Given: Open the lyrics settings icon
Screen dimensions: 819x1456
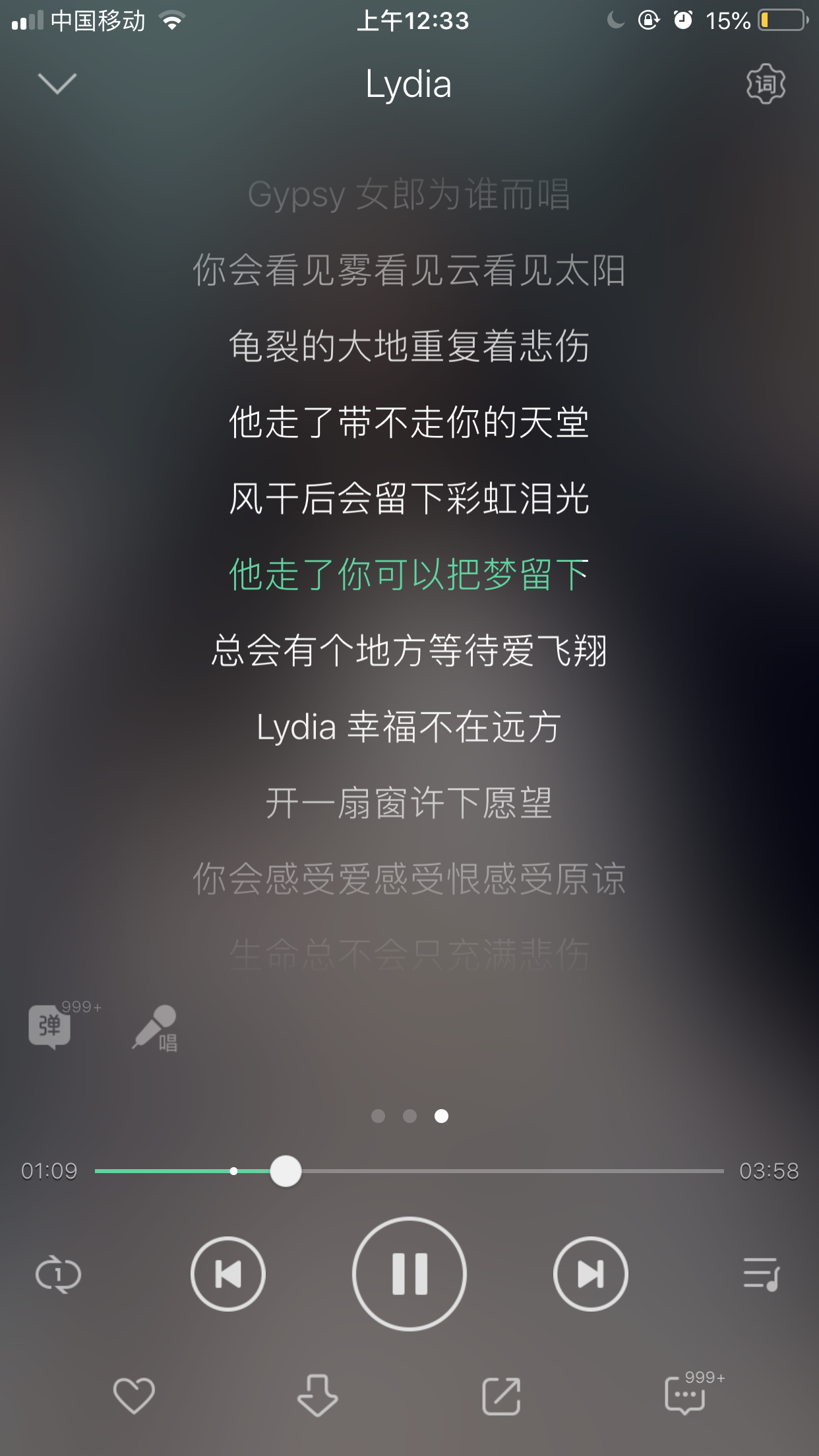Looking at the screenshot, I should tap(766, 84).
